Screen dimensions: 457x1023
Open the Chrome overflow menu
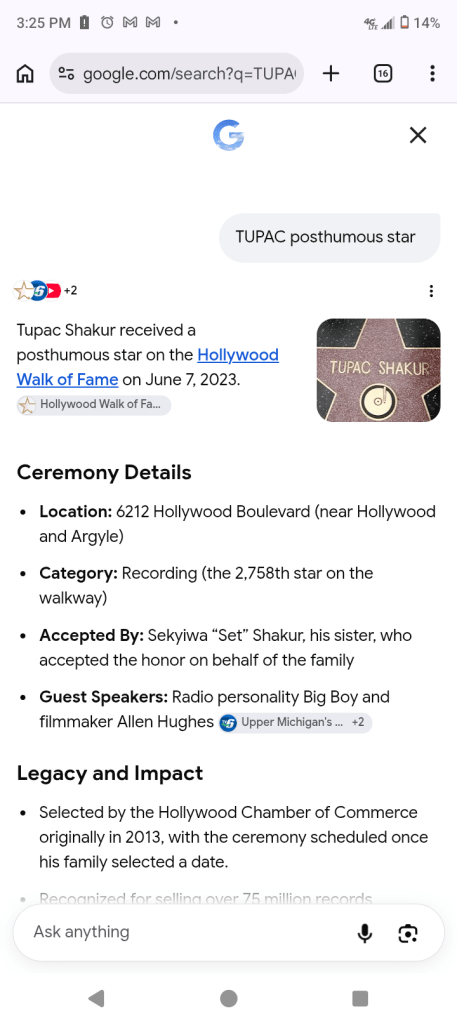(432, 74)
